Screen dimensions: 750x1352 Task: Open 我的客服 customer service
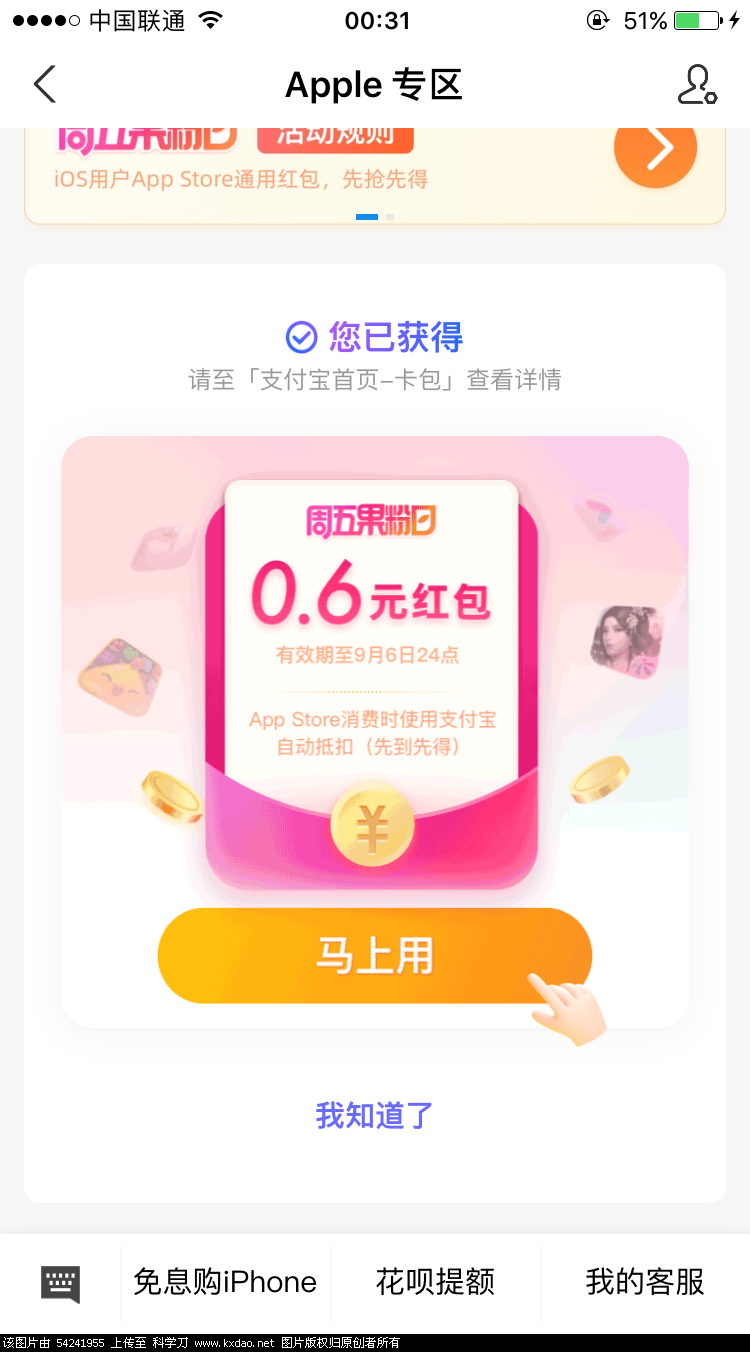tap(645, 1283)
